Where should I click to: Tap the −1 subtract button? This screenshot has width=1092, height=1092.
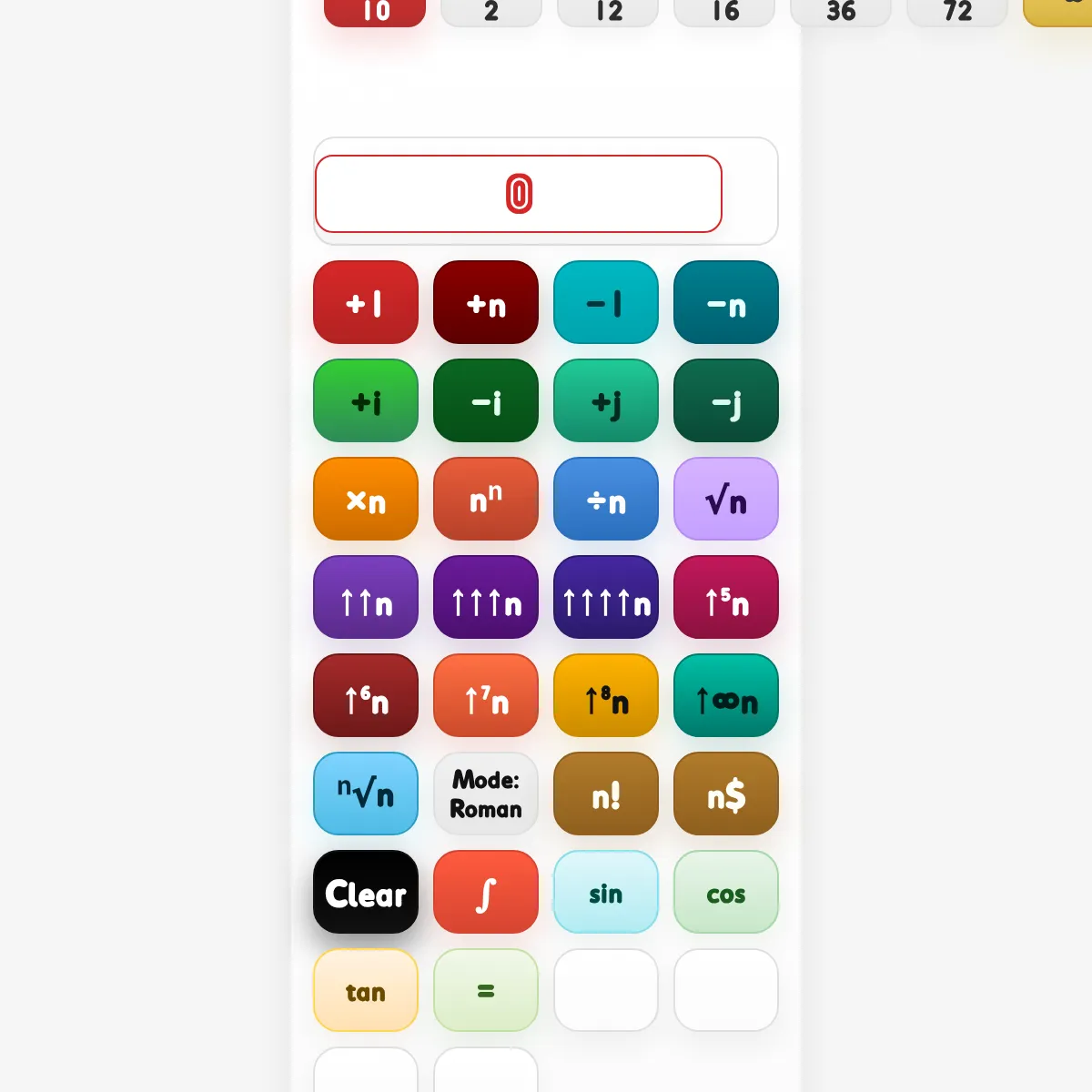point(606,302)
